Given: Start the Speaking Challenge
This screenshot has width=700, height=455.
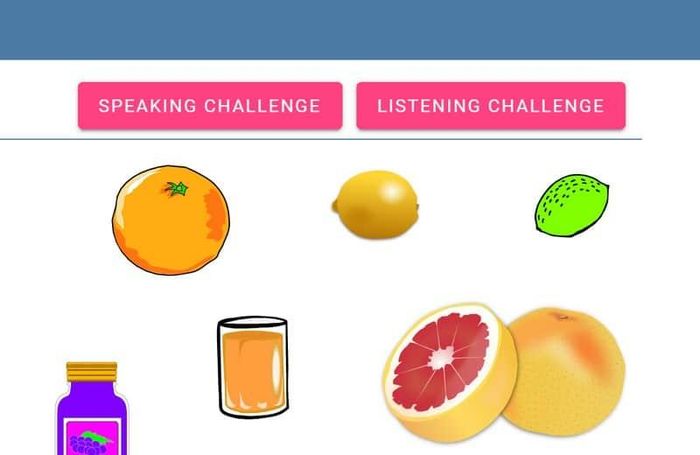Looking at the screenshot, I should point(210,106).
